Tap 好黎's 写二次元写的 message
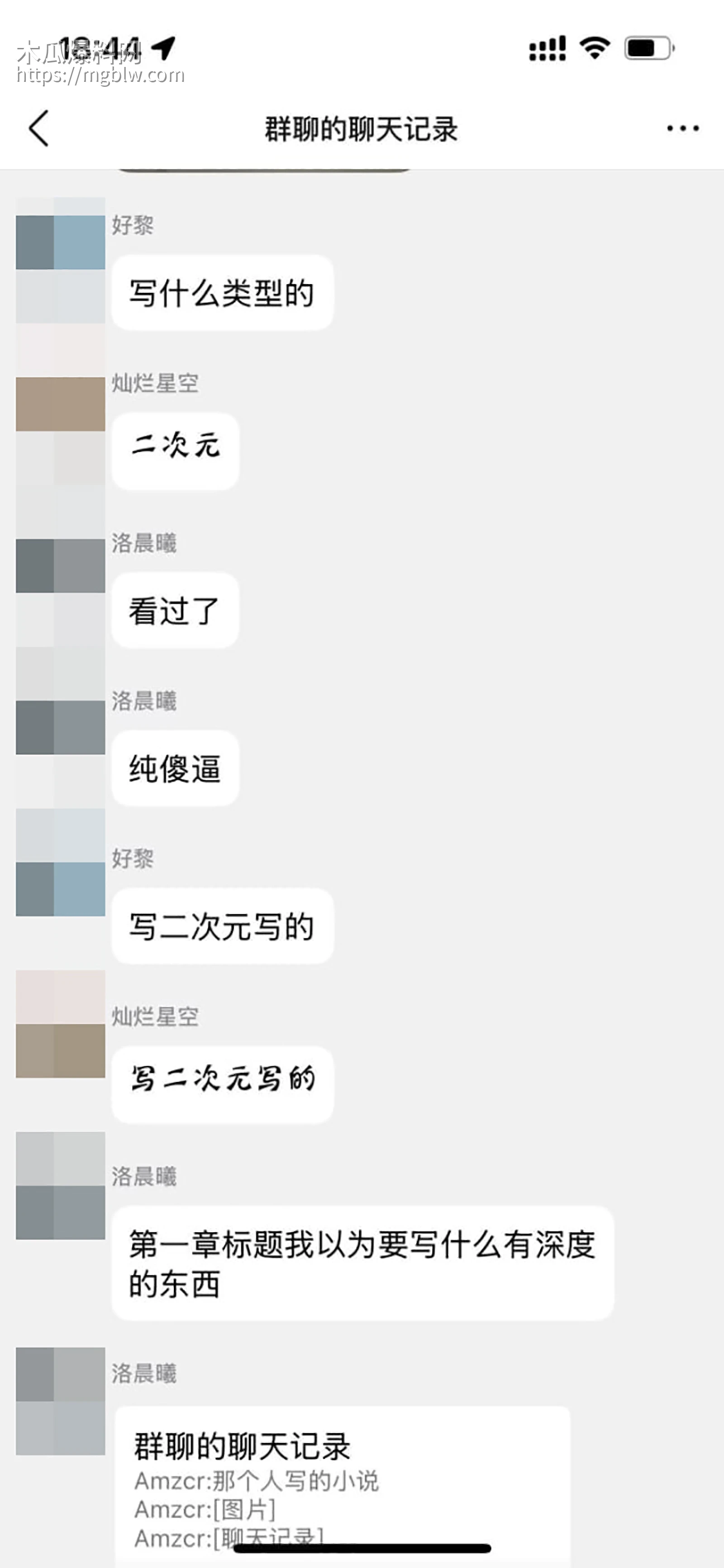 pos(222,927)
